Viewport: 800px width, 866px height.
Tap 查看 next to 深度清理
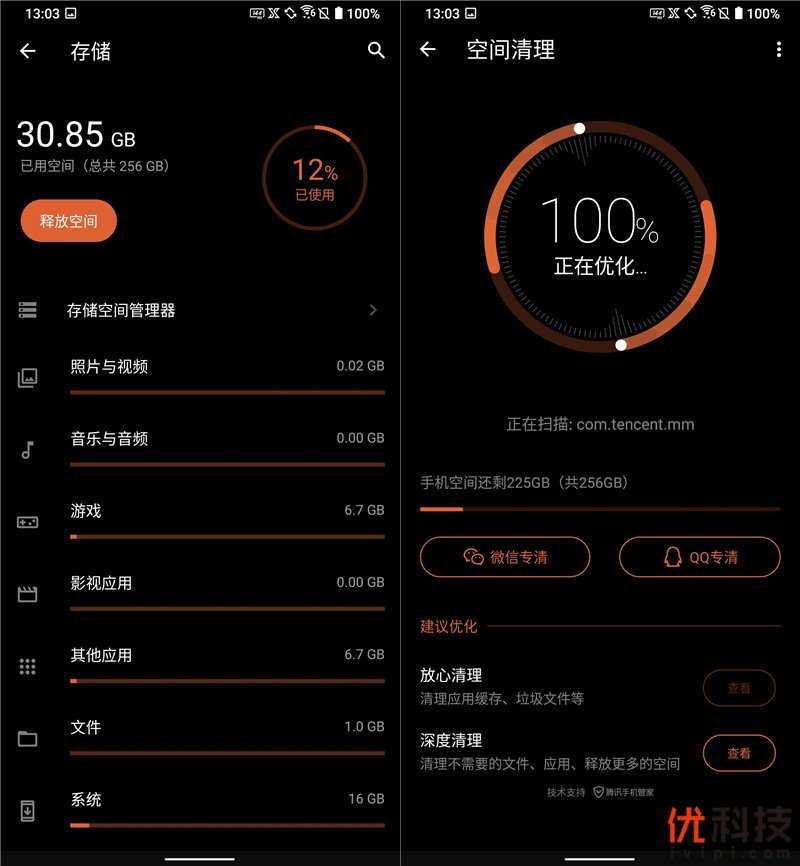tap(739, 753)
